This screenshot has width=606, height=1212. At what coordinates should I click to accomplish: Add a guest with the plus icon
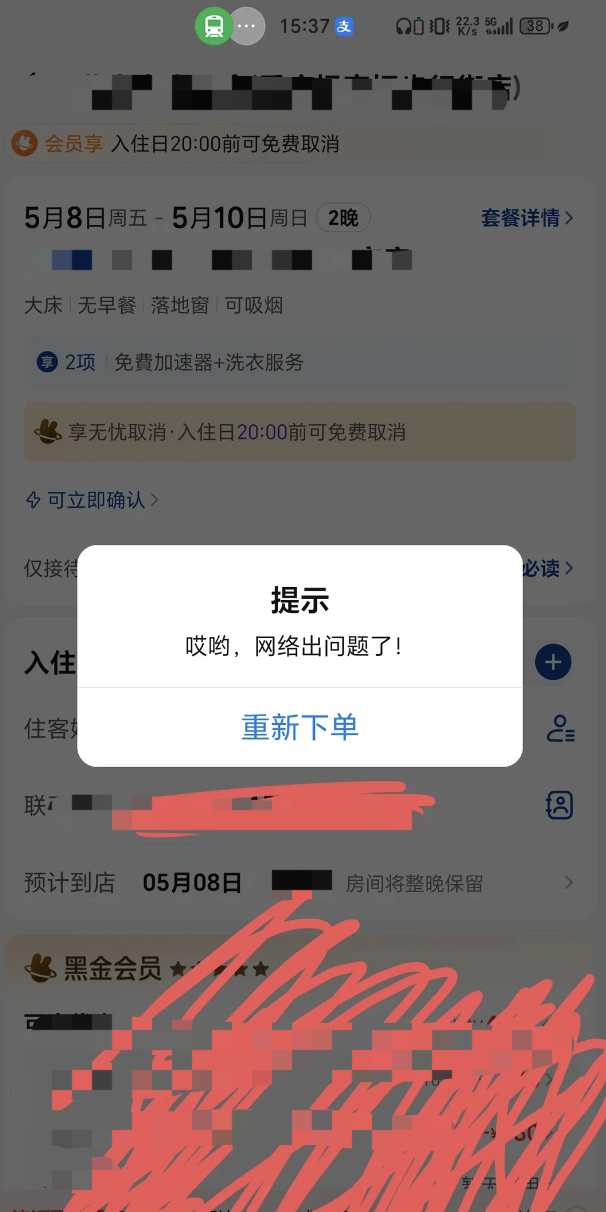click(x=553, y=661)
